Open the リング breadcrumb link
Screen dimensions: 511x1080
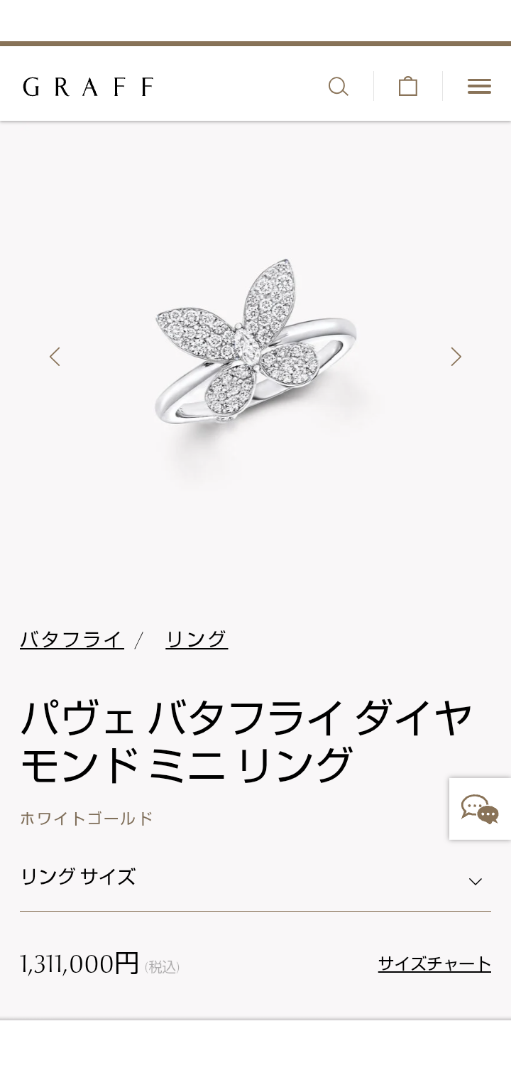click(196, 639)
